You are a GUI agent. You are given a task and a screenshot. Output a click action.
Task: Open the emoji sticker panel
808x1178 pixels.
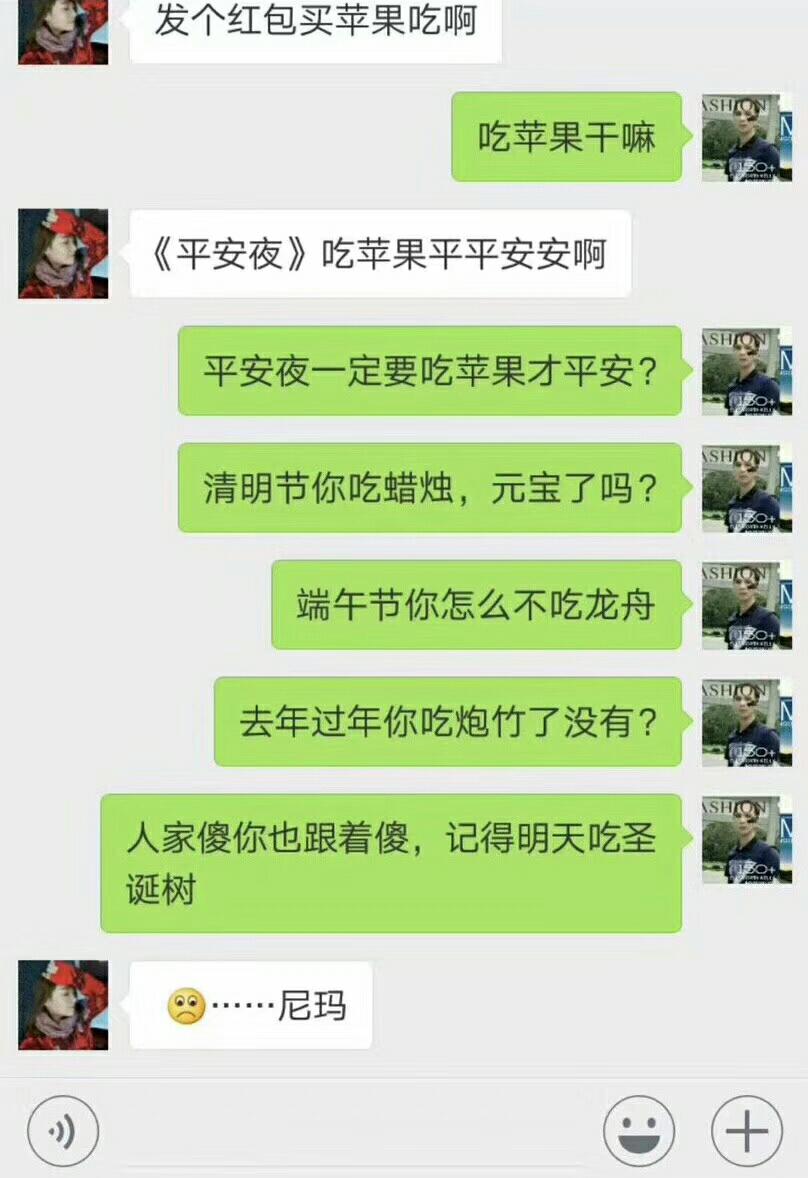point(639,1131)
